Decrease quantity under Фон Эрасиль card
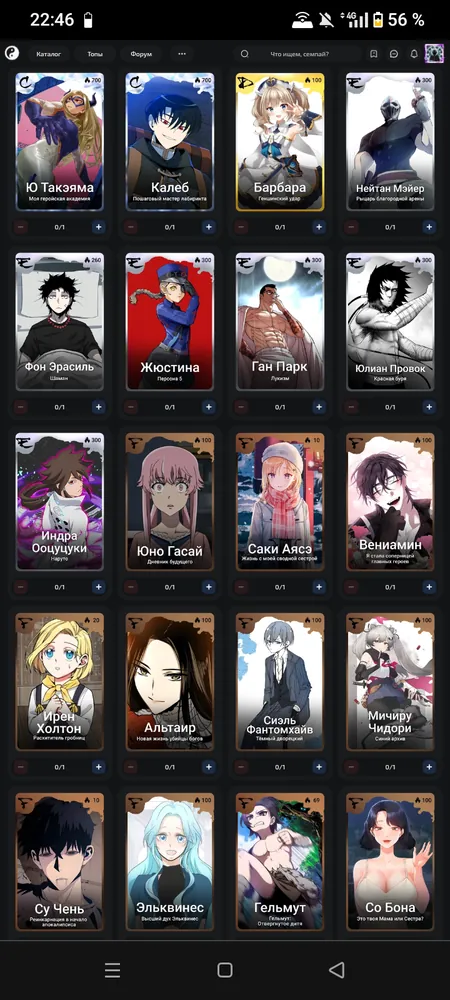Screen dimensions: 450x1000 click(x=20, y=406)
